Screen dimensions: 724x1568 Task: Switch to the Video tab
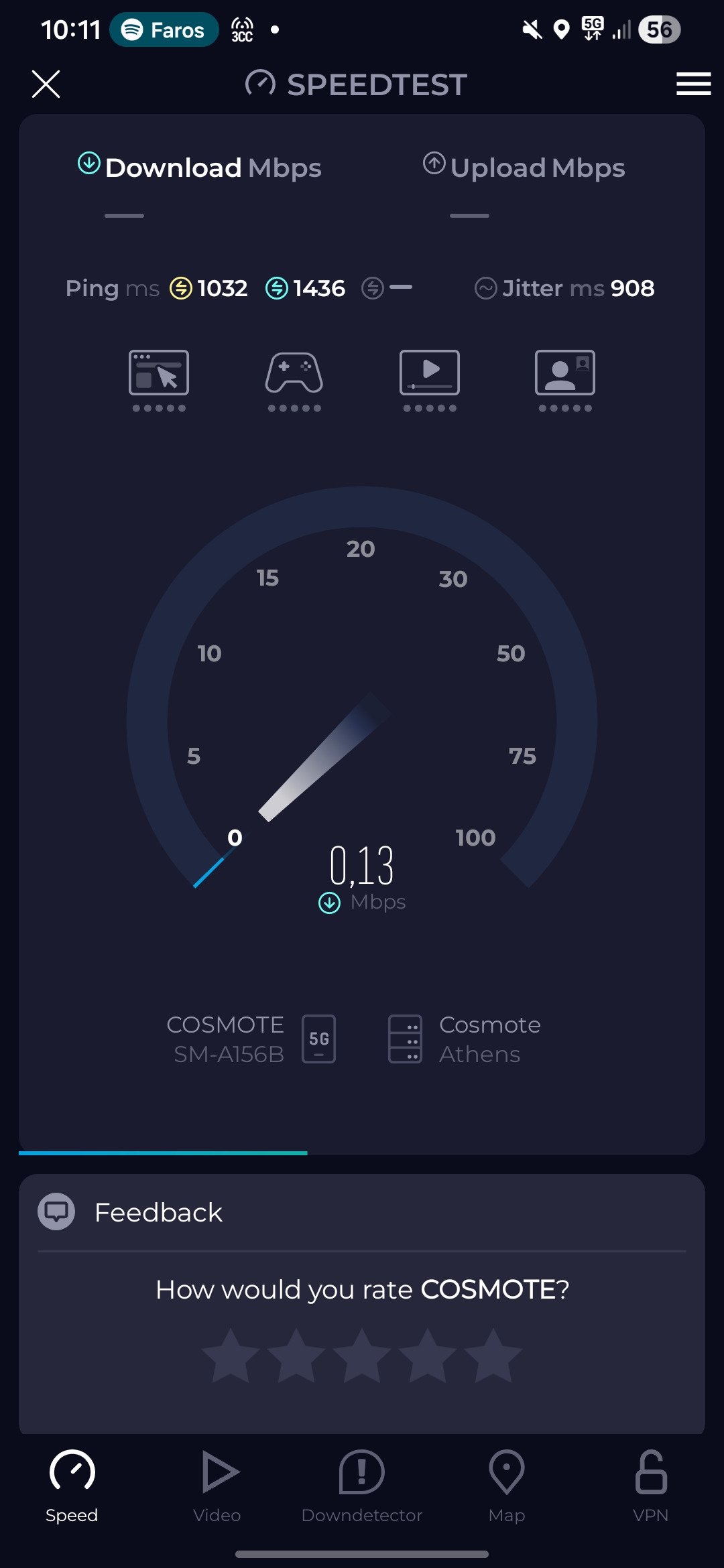tap(217, 1486)
